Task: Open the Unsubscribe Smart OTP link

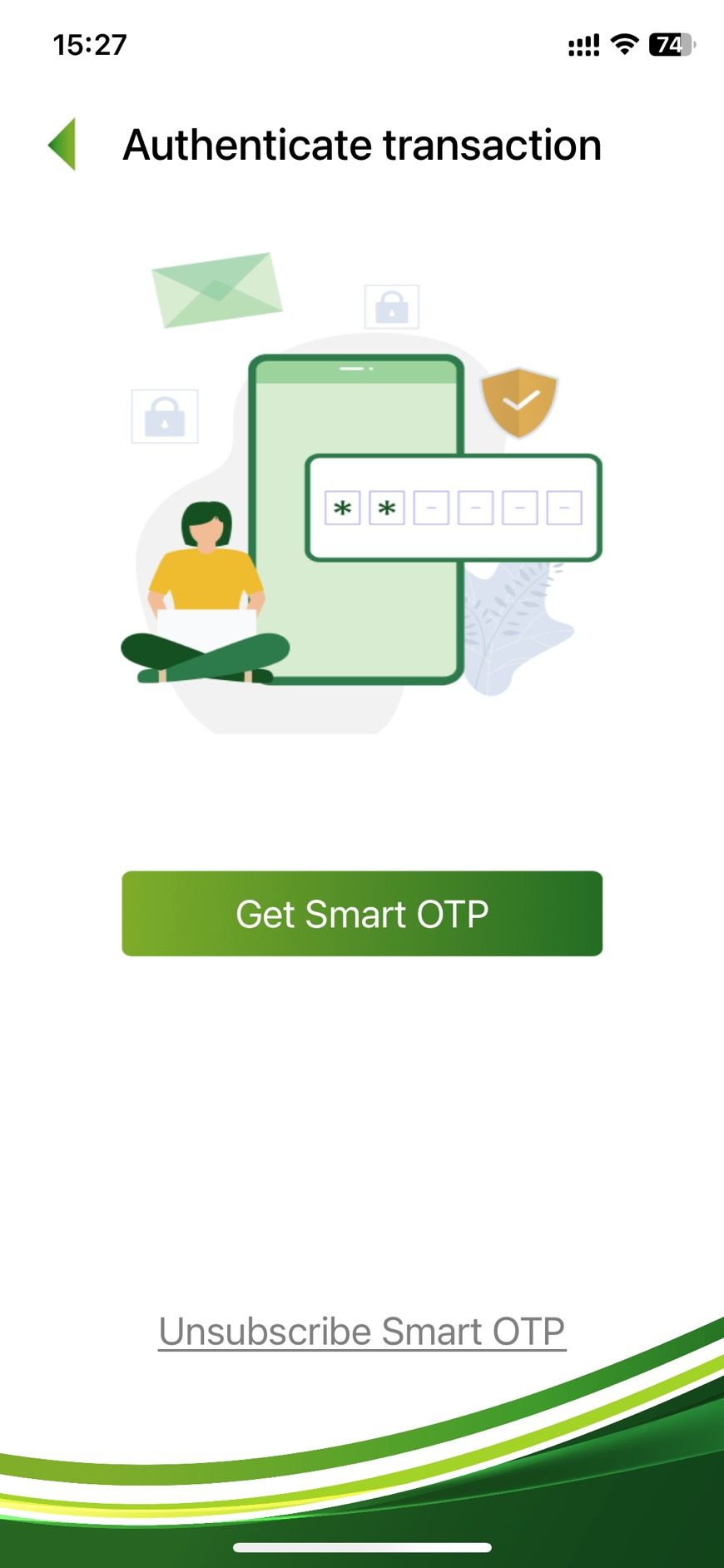Action: click(362, 1331)
